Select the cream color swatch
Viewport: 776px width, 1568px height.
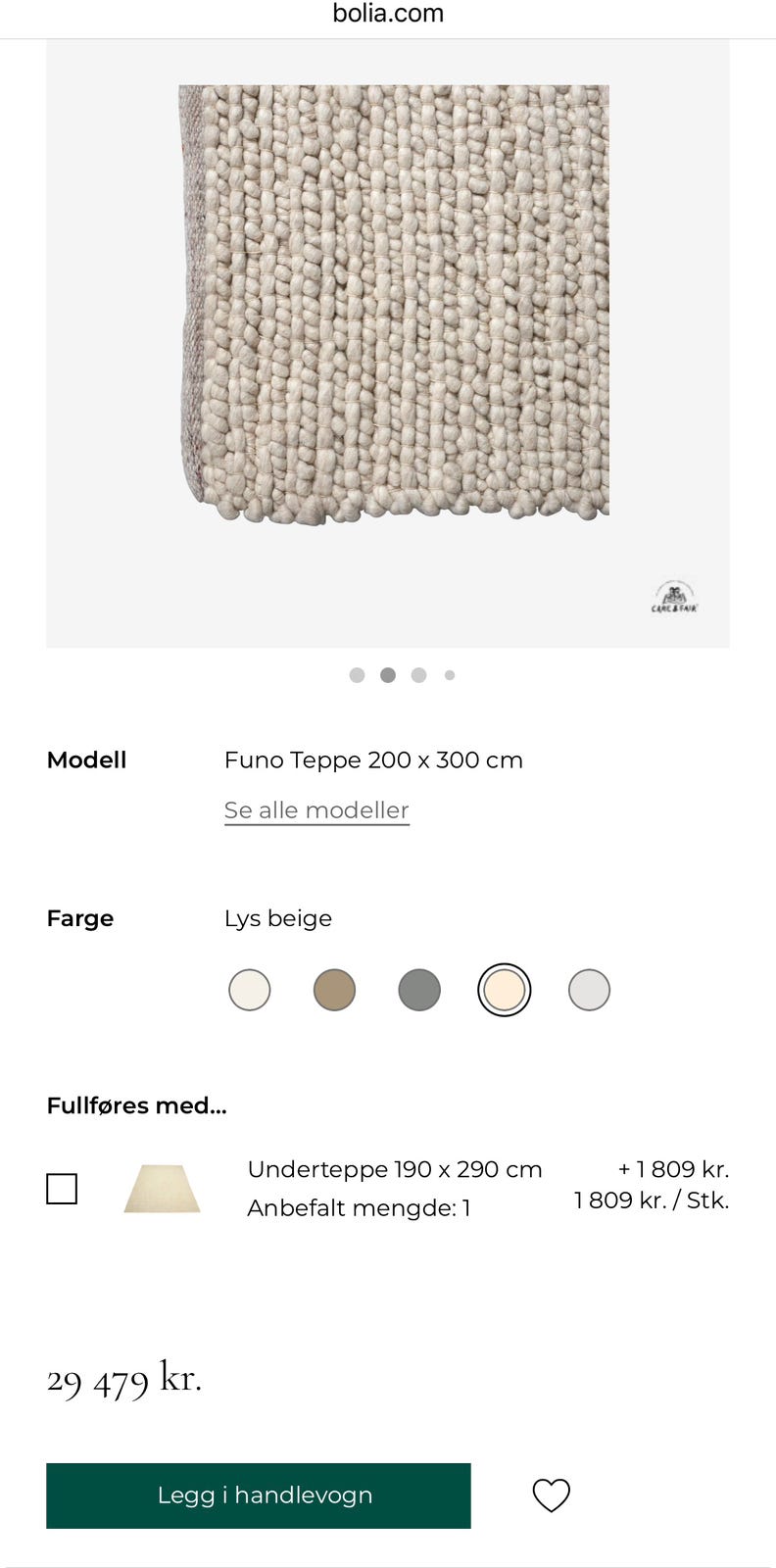[x=249, y=990]
